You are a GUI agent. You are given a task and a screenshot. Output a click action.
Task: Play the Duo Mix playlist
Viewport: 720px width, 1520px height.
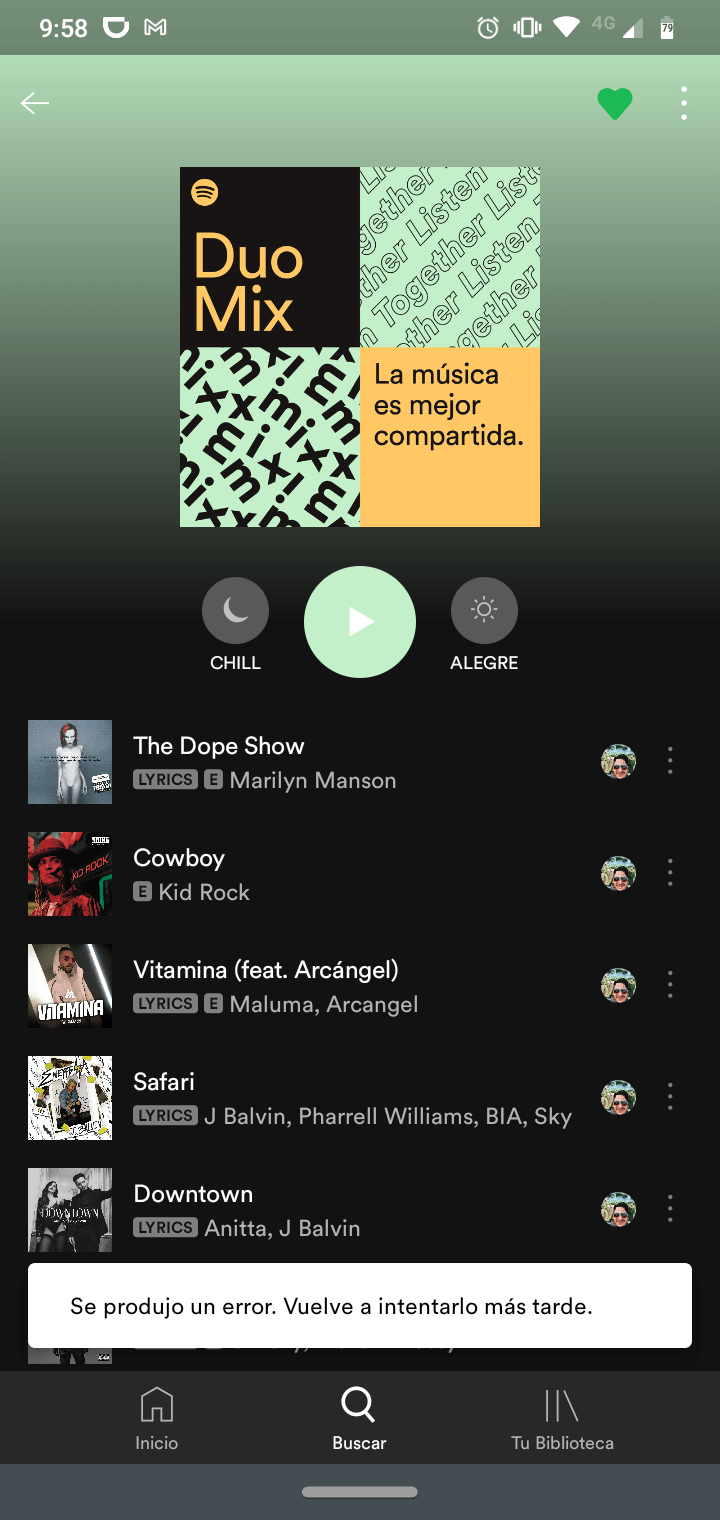(x=359, y=621)
